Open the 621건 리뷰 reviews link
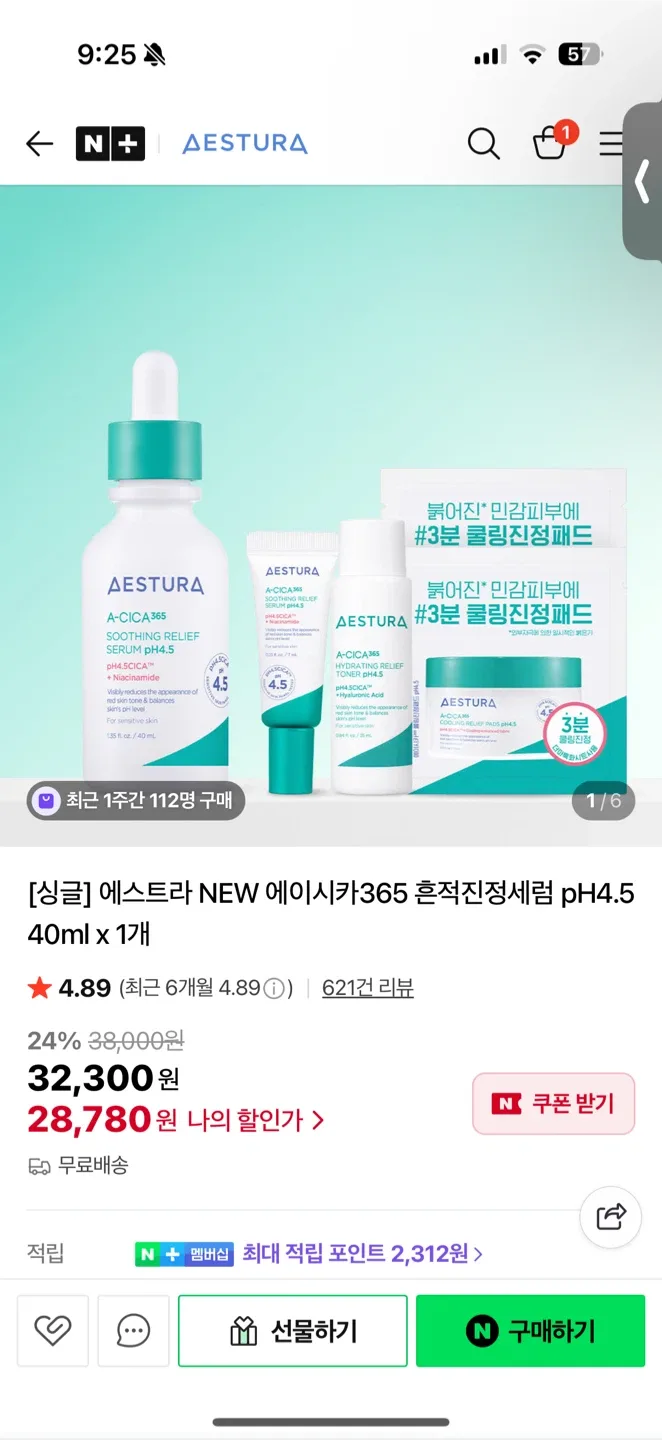Screen dimensions: 662x1440 [367, 988]
